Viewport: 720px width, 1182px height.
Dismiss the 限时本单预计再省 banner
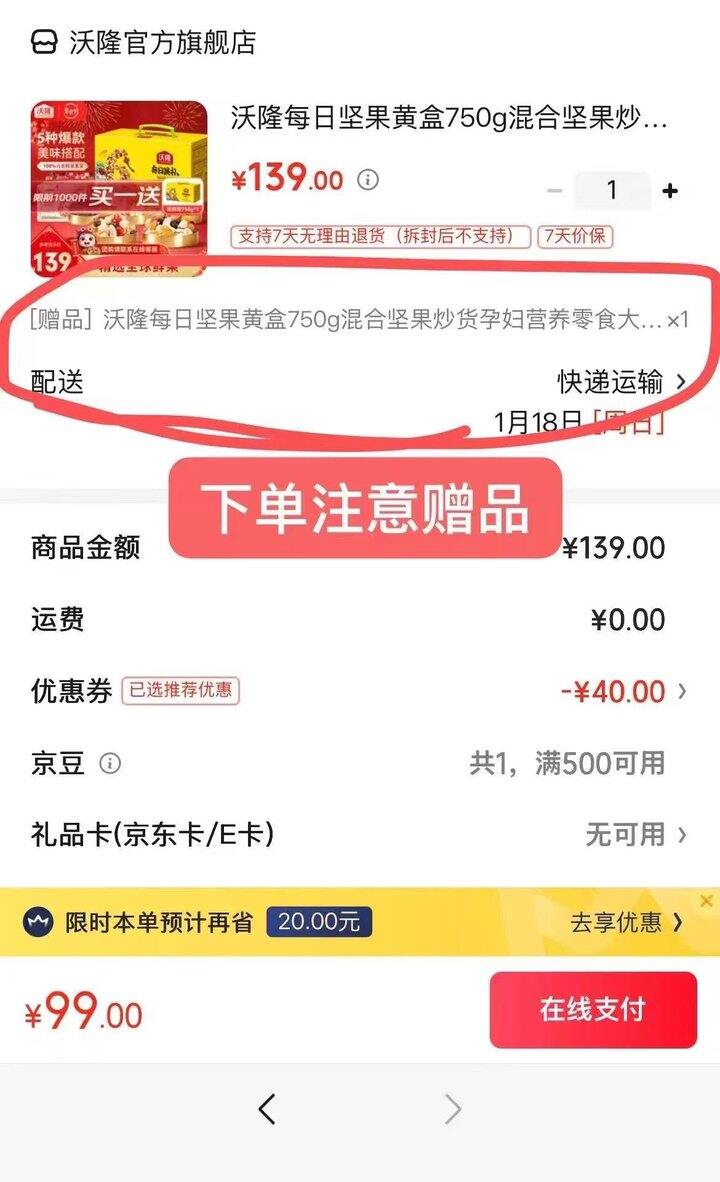(706, 901)
